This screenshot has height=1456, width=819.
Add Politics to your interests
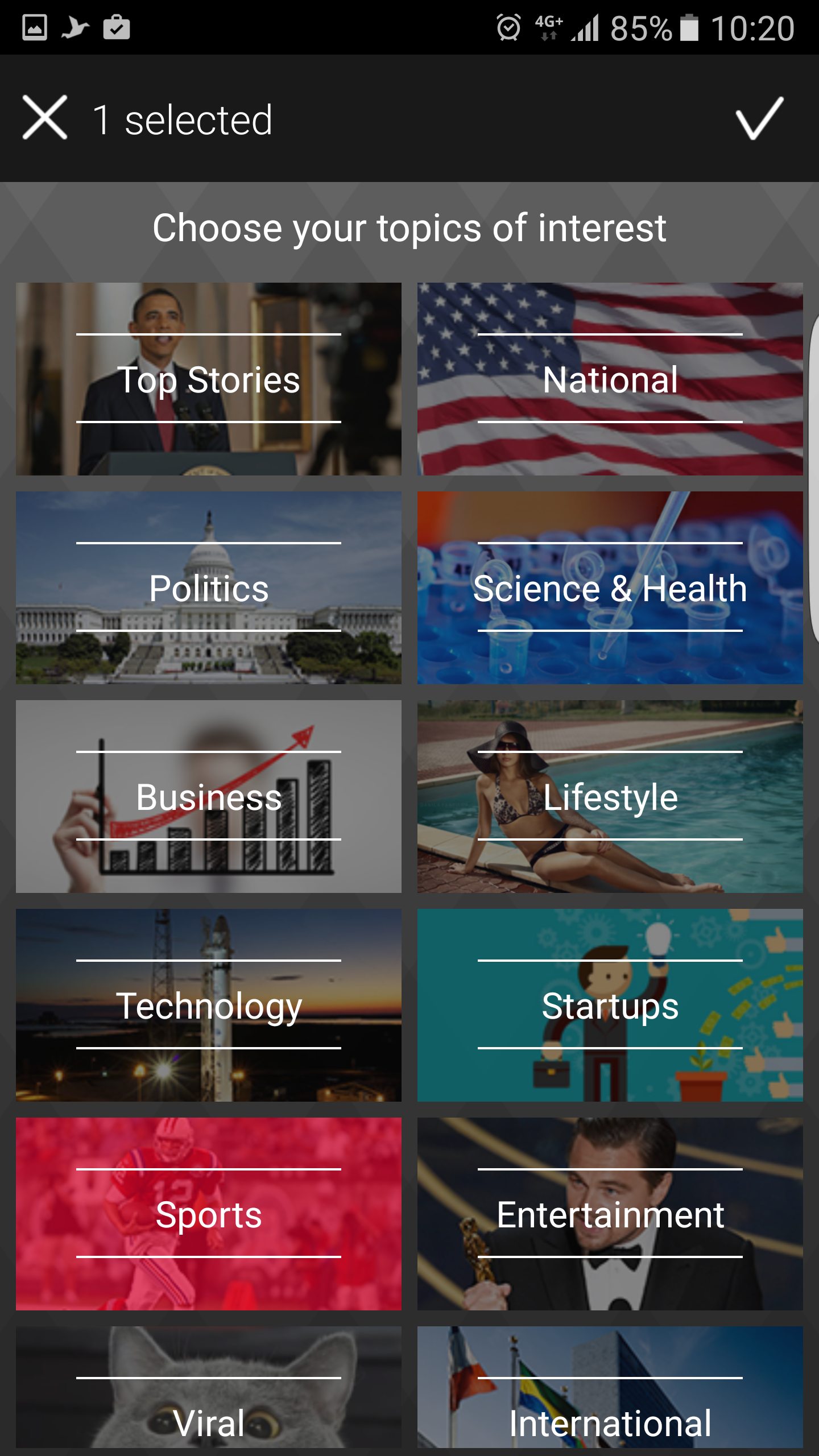(x=209, y=588)
